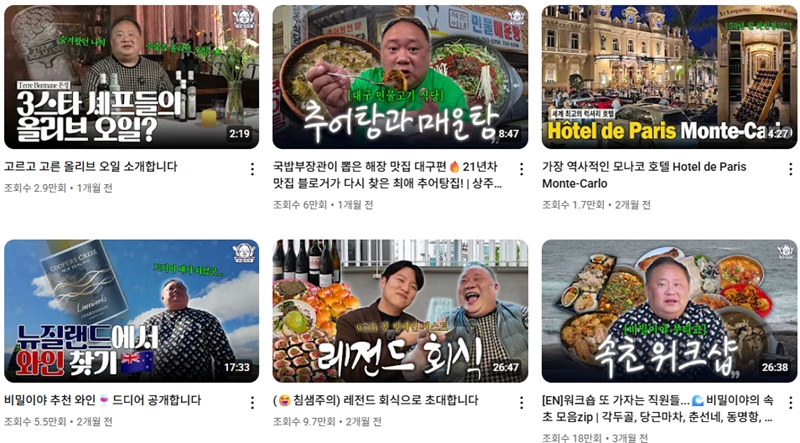This screenshot has height=443, width=800.
Task: Open the Hotel de Paris Monte-Carlo video
Action: (x=668, y=77)
